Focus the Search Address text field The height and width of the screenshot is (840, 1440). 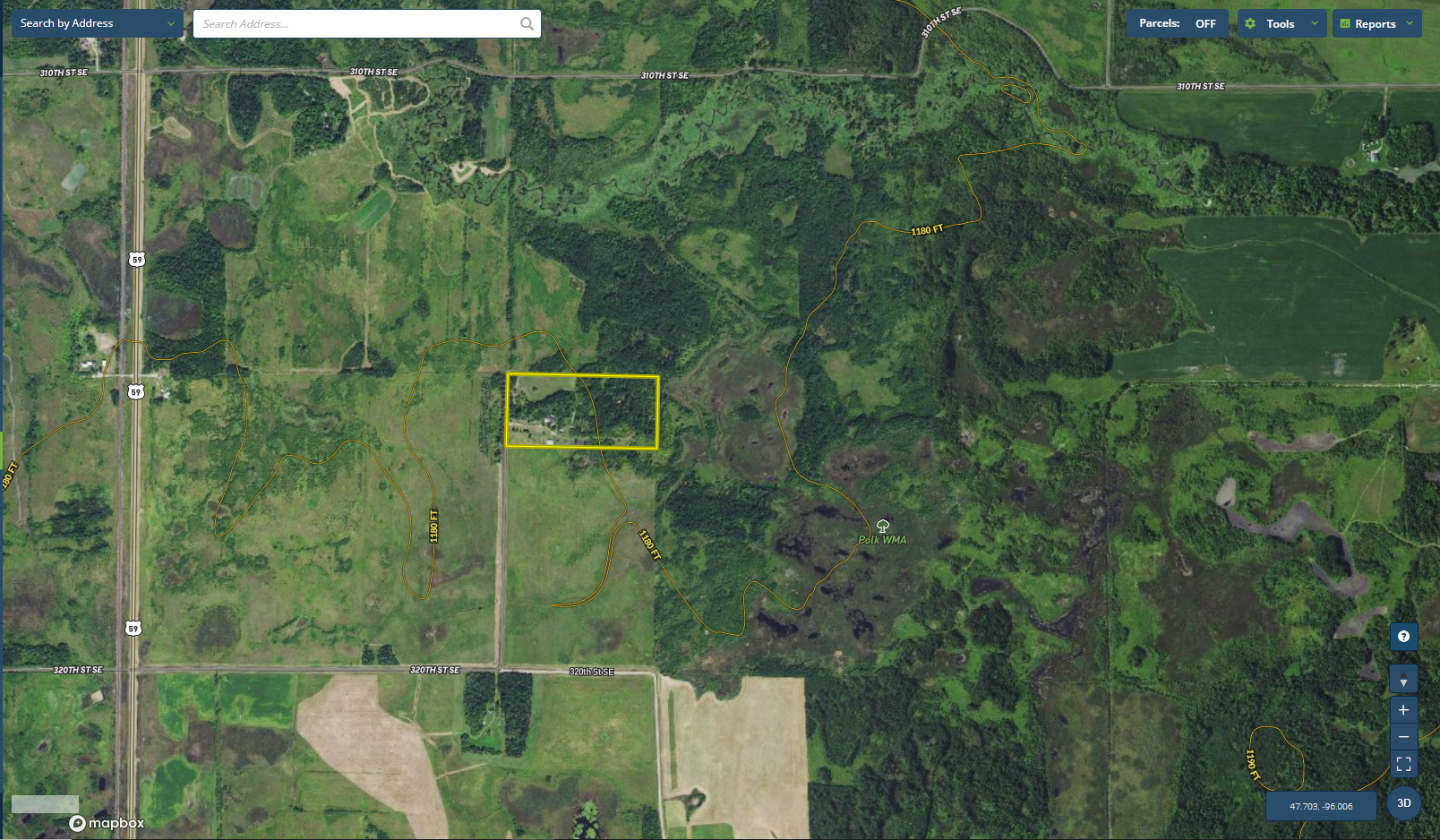point(356,24)
